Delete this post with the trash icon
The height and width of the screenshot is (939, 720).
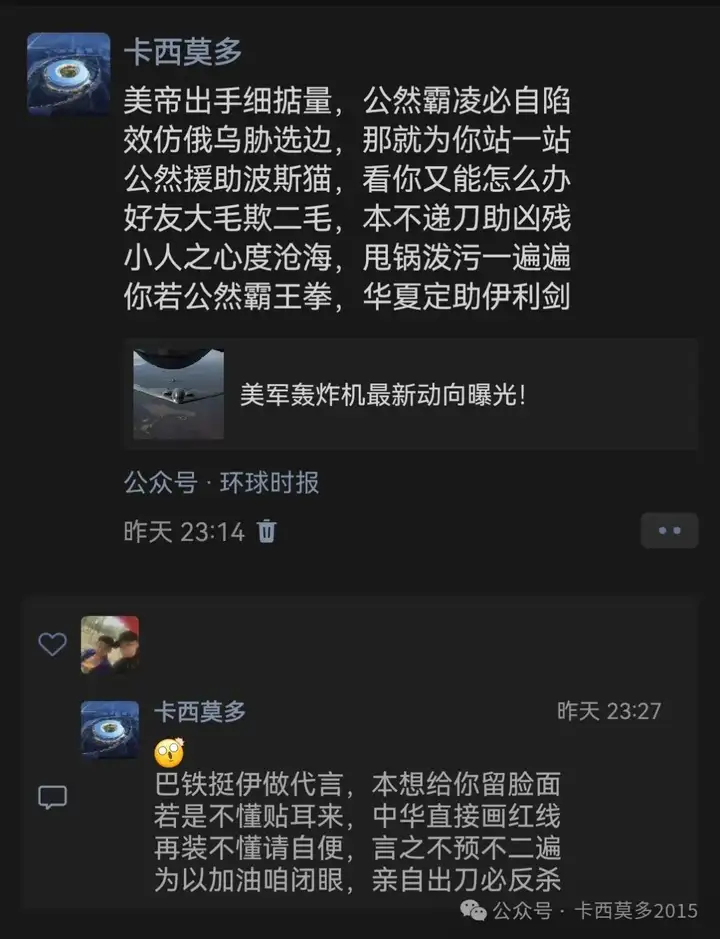tap(267, 531)
